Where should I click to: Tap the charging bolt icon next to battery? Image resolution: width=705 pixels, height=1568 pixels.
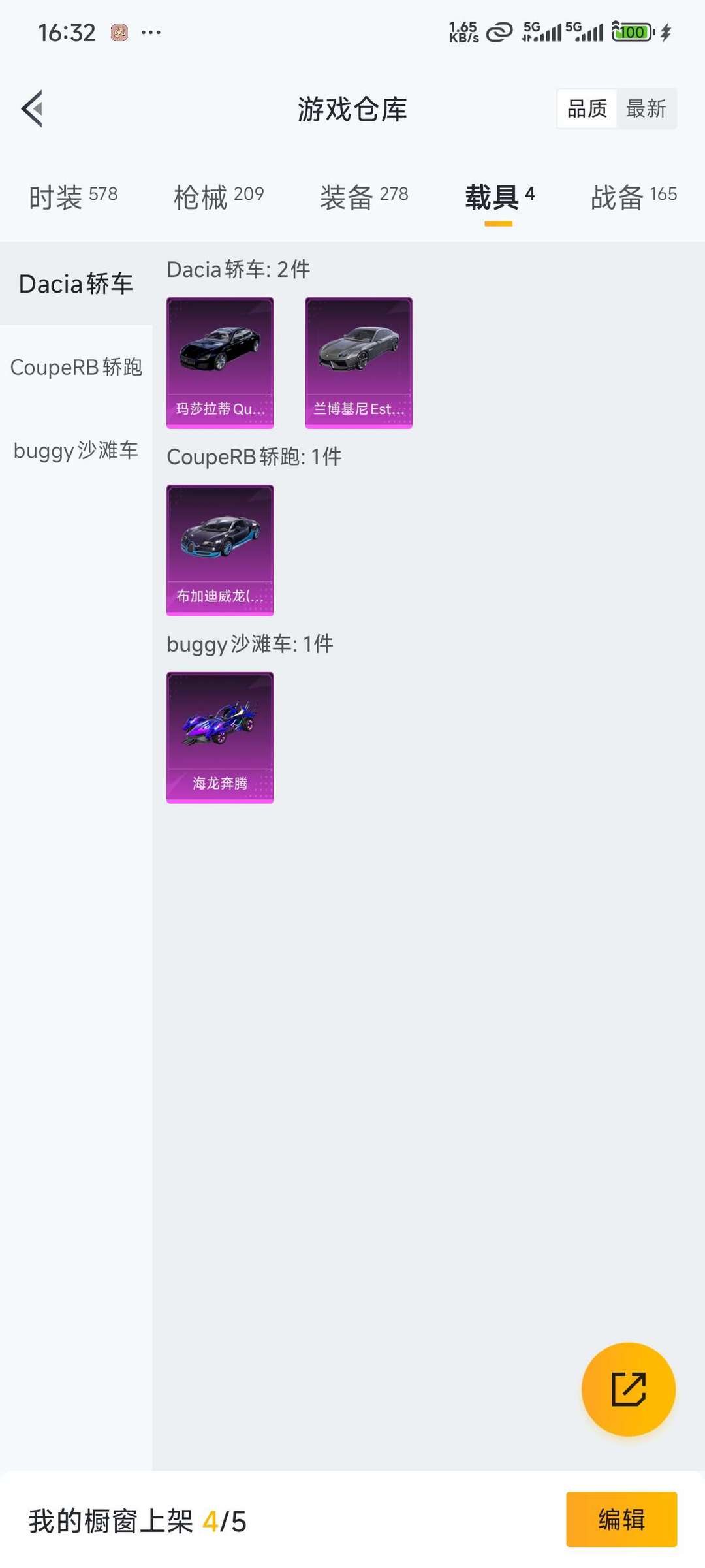[666, 31]
